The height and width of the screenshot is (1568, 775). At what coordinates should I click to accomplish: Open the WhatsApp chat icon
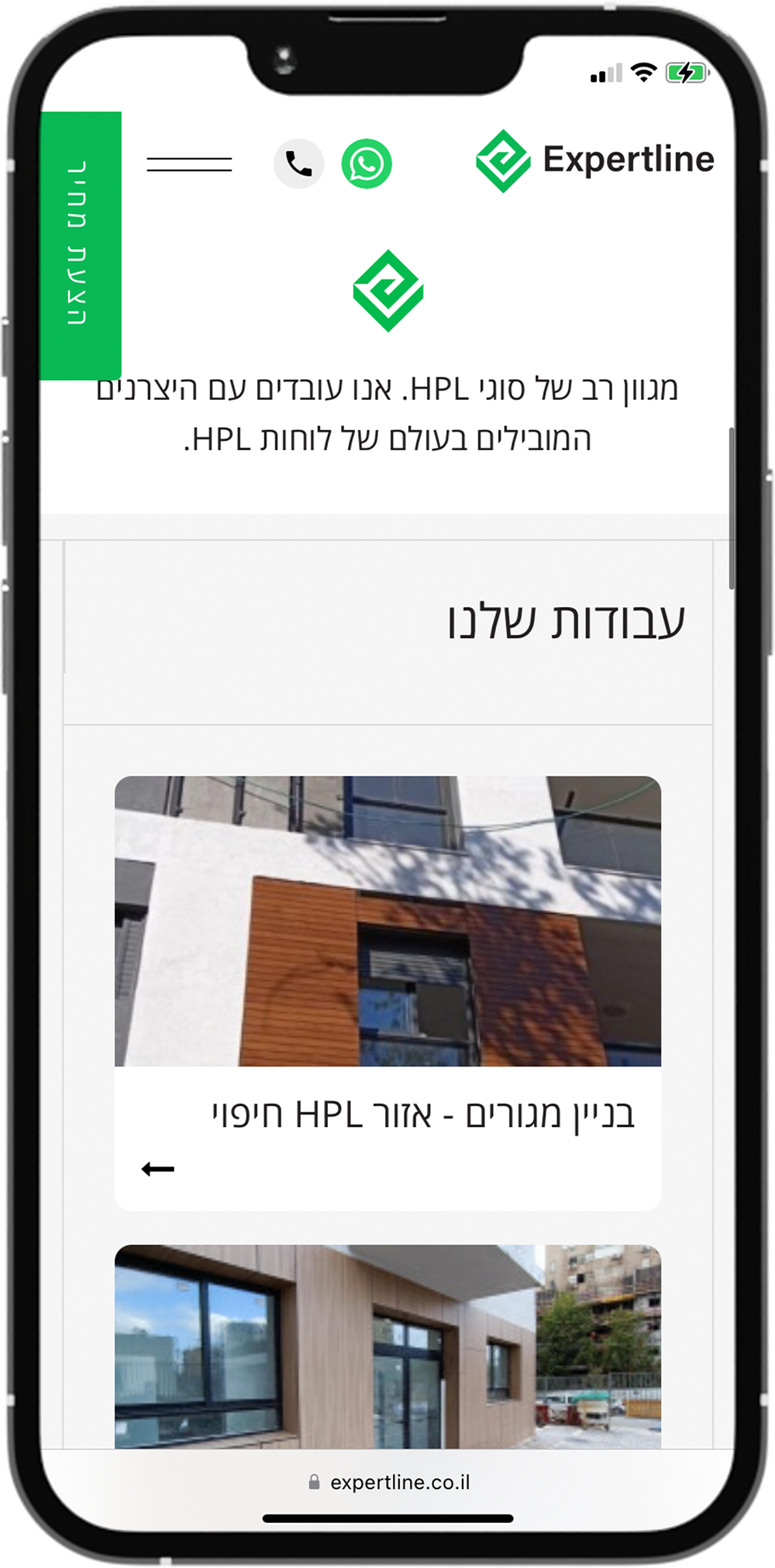[367, 164]
